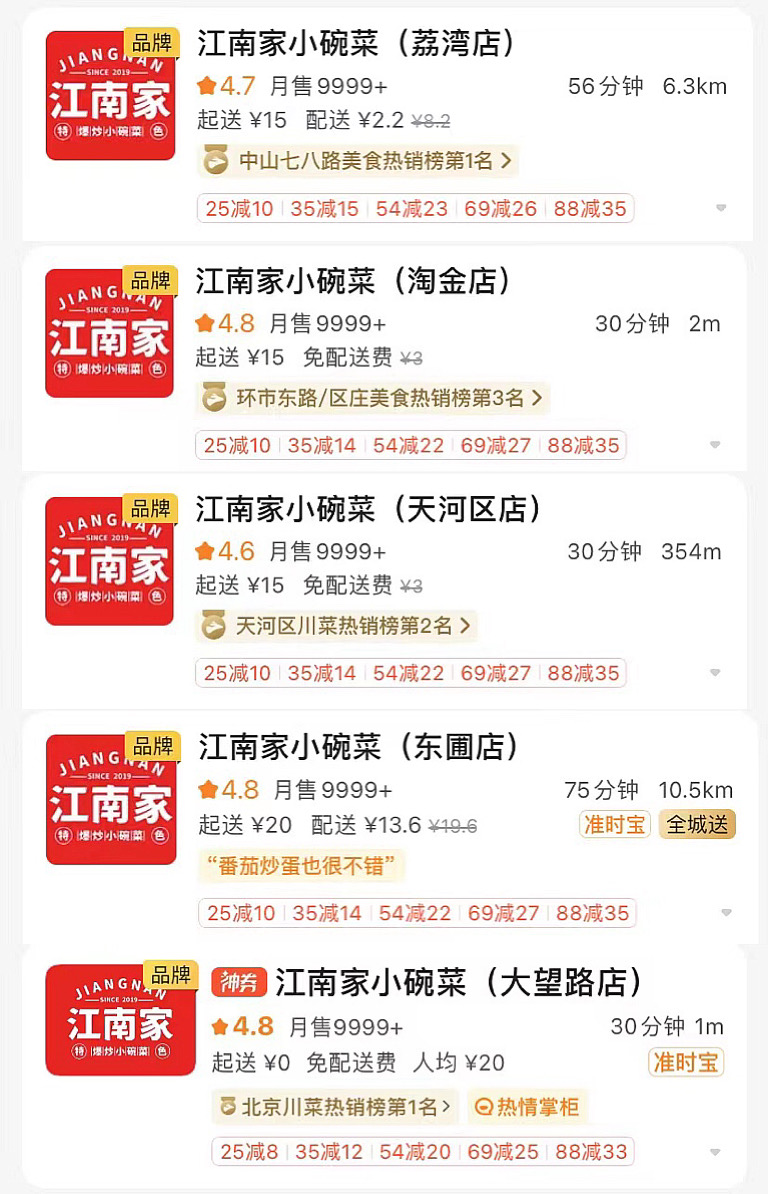
Task: Click the 品牌 badge on 大望路店 logo
Action: [169, 977]
